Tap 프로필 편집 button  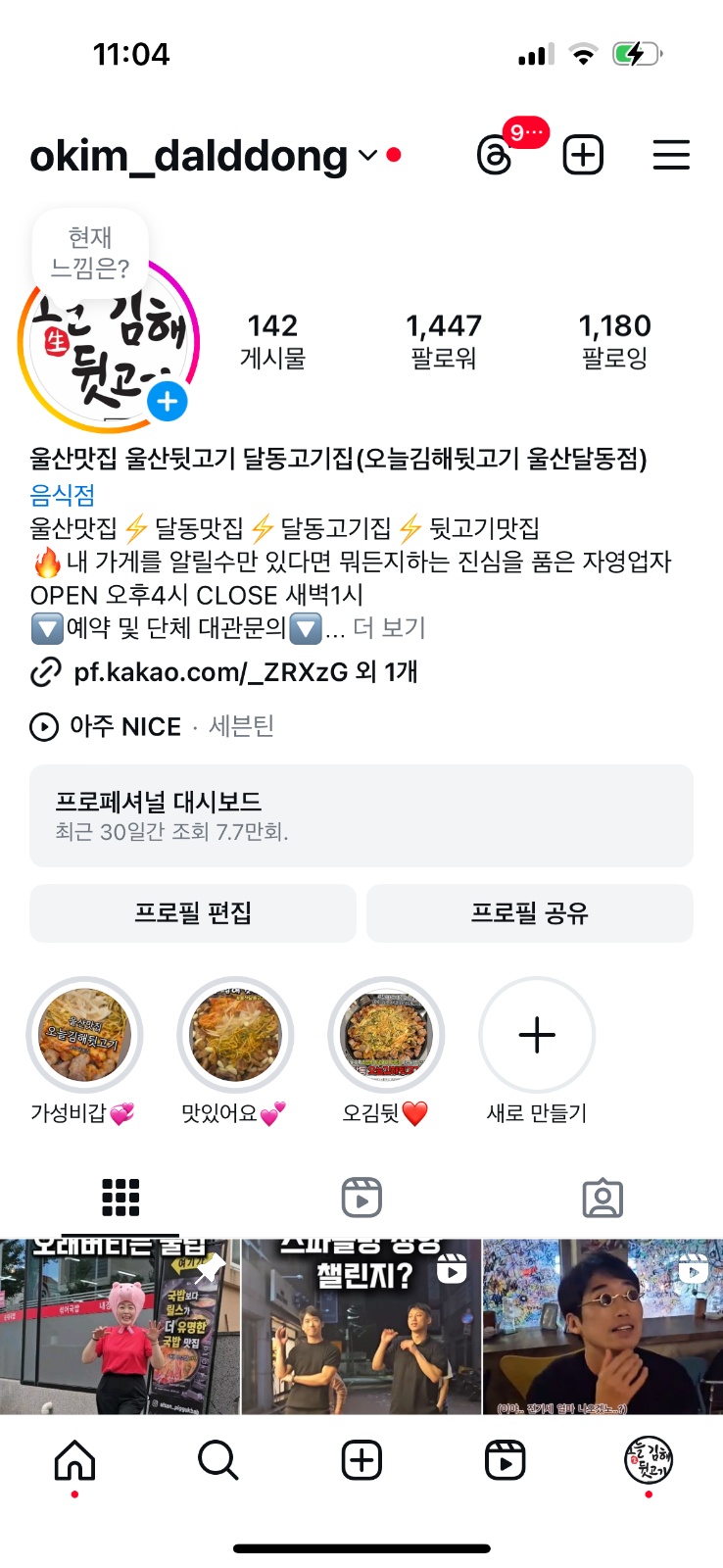coord(193,913)
